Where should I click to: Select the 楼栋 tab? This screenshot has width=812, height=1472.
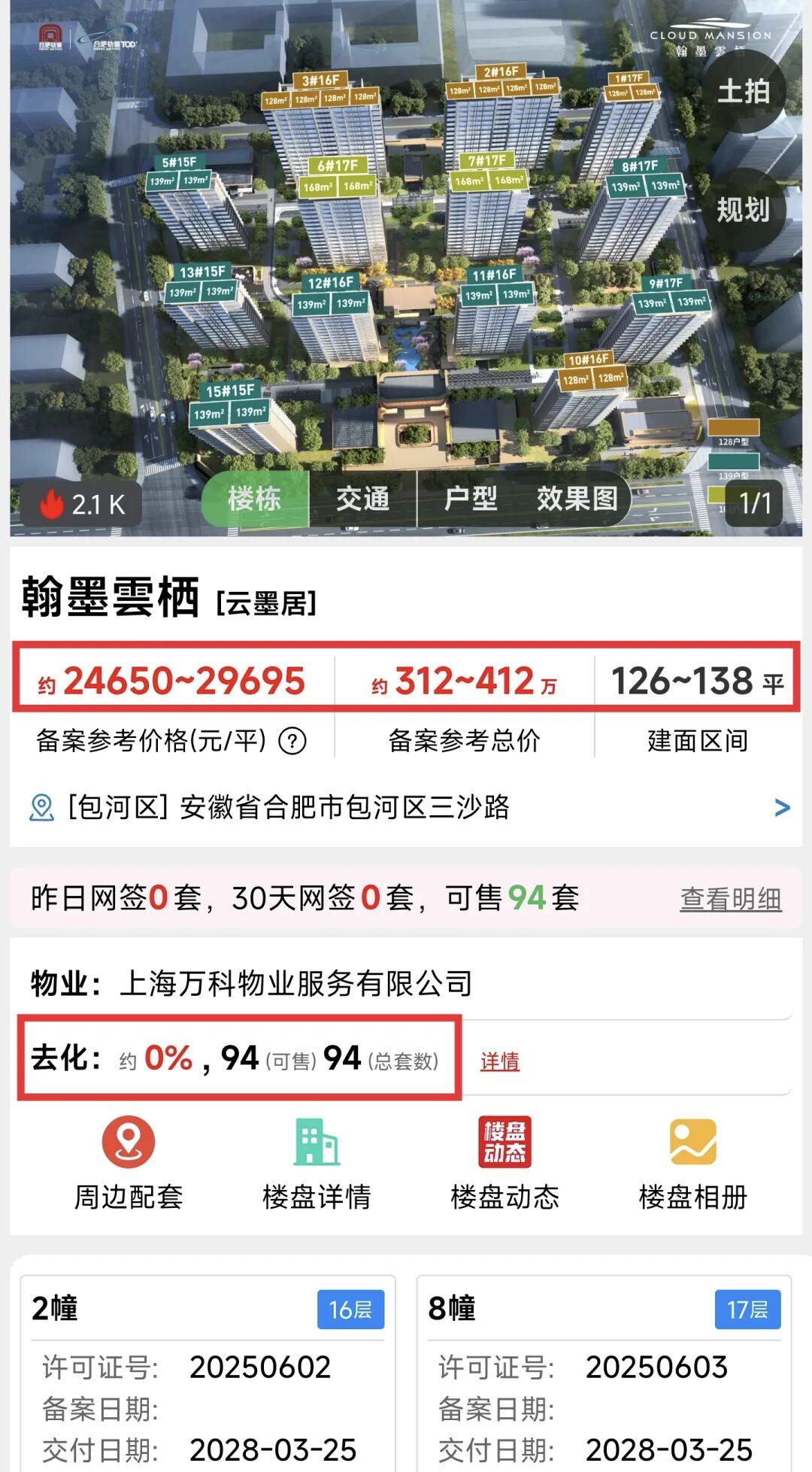click(x=255, y=499)
